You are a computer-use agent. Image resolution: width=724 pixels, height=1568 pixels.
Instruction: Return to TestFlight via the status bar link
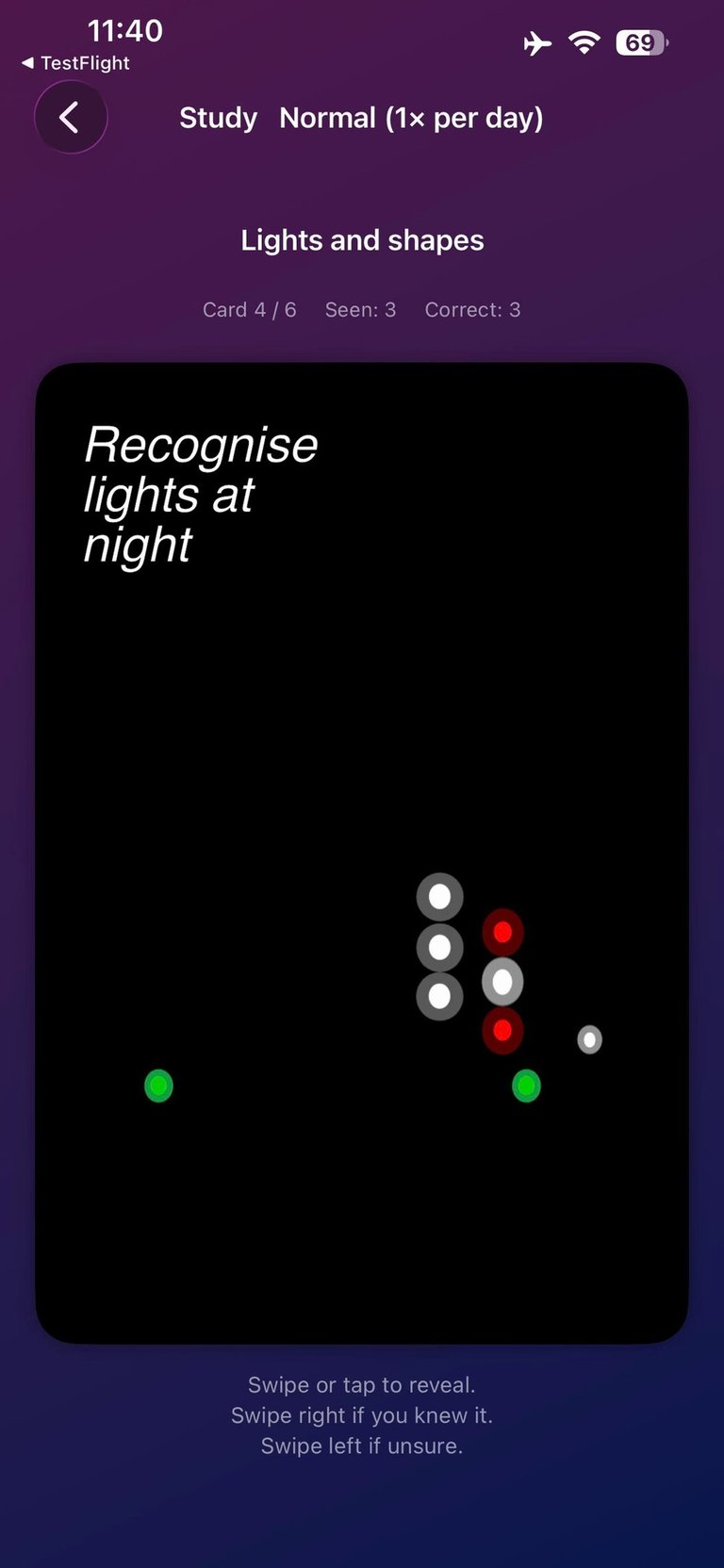pyautogui.click(x=75, y=63)
